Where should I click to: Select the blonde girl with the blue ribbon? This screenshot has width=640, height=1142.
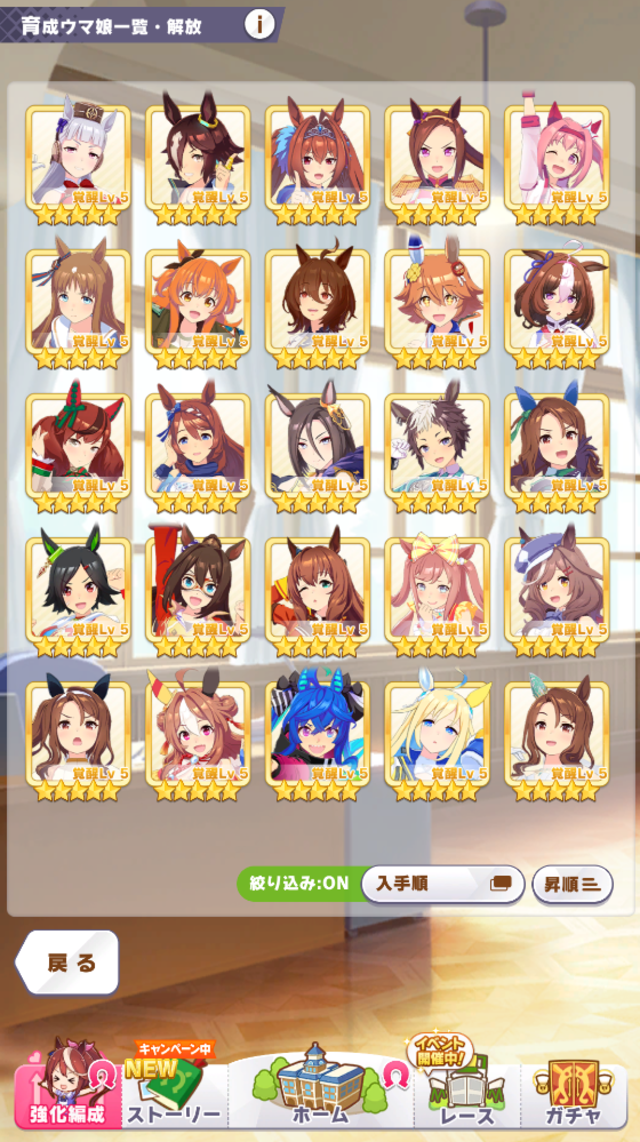pyautogui.click(x=437, y=735)
